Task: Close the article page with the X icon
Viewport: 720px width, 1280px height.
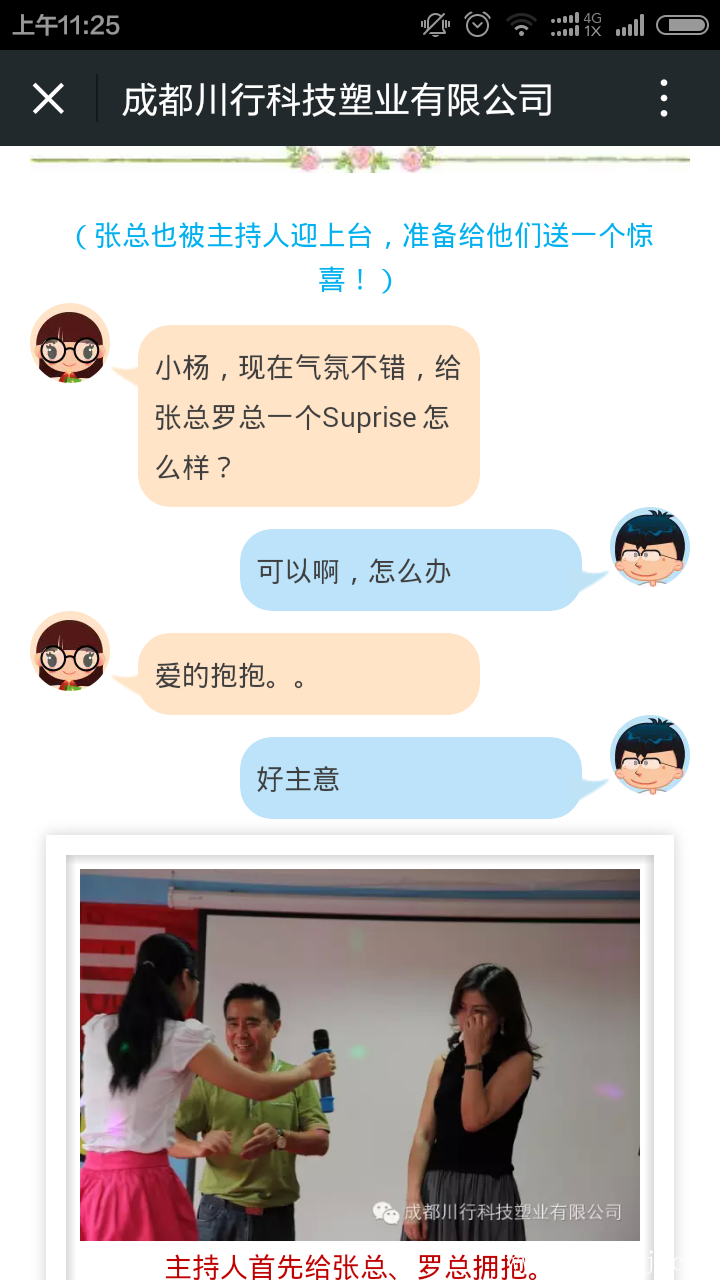Action: coord(48,99)
